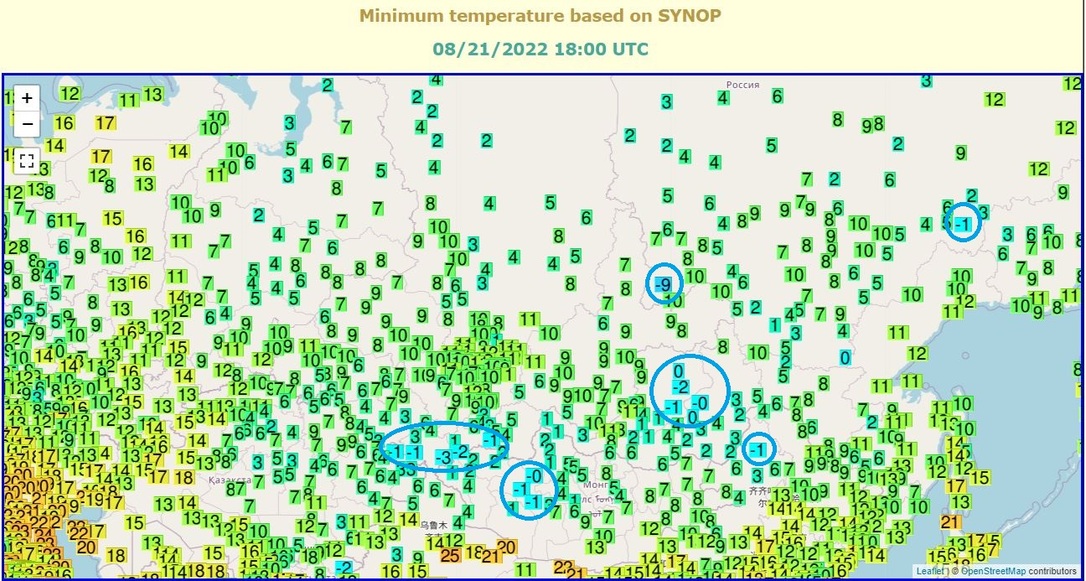Zoom in on the temperature map
The width and height of the screenshot is (1086, 581).
click(x=27, y=98)
